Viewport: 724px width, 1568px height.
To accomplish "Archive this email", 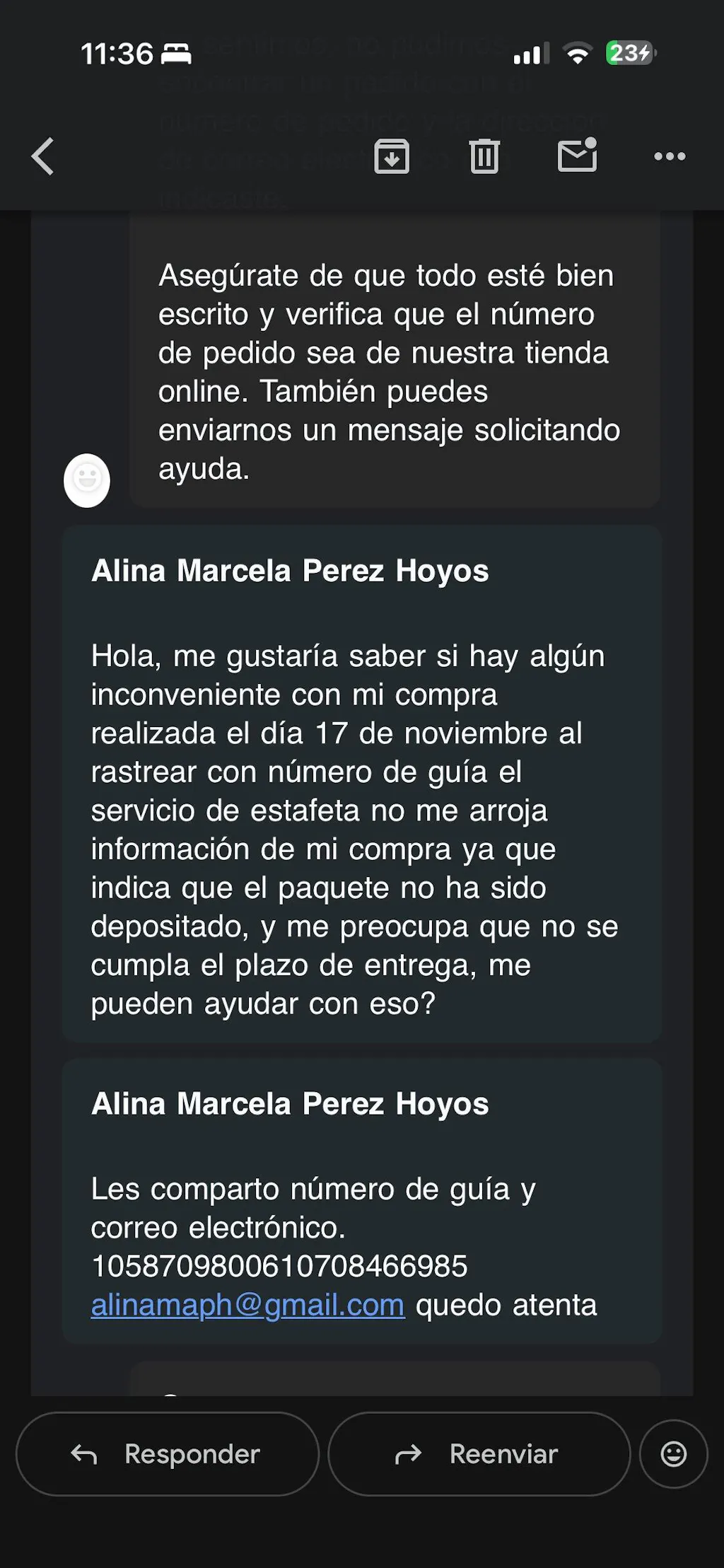I will point(392,156).
